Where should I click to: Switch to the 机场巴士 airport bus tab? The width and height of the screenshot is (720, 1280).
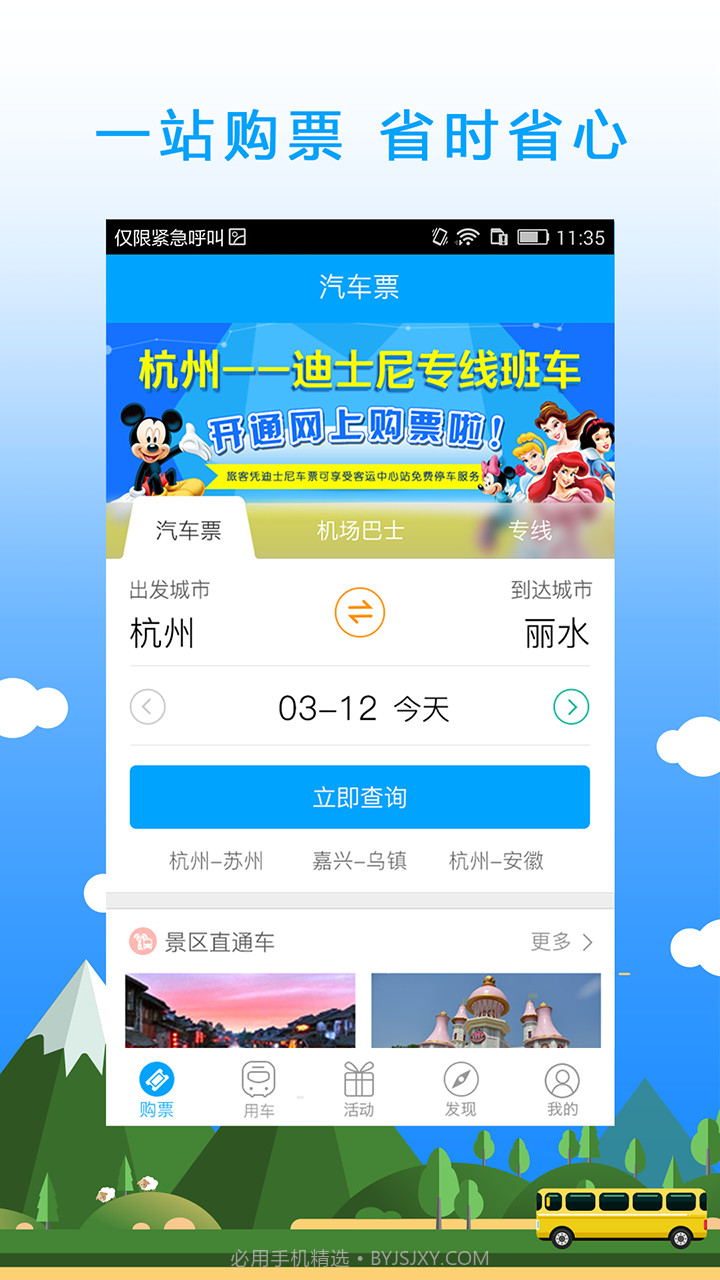(x=360, y=532)
